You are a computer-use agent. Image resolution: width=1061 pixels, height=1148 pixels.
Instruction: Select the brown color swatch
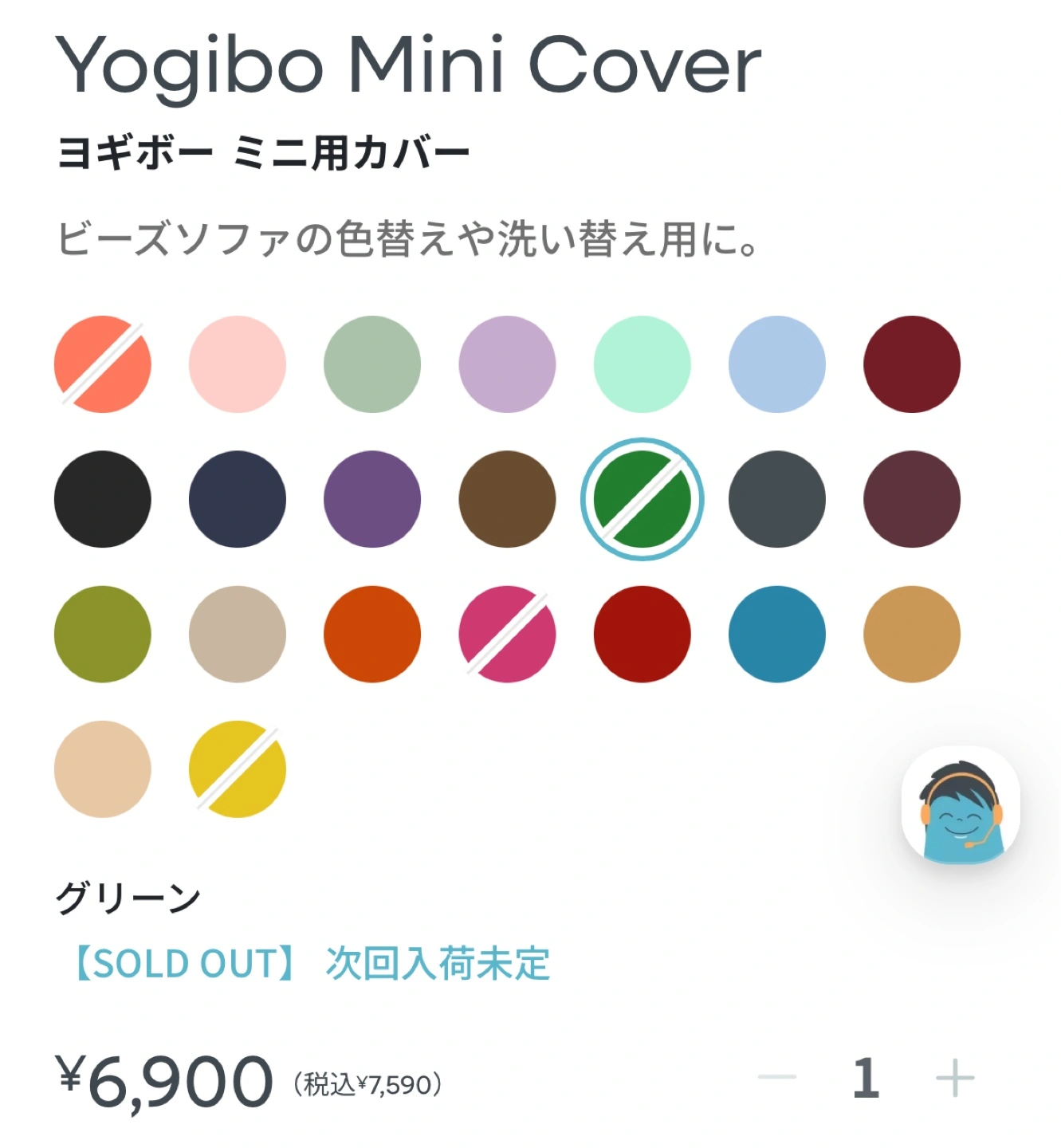click(x=507, y=499)
